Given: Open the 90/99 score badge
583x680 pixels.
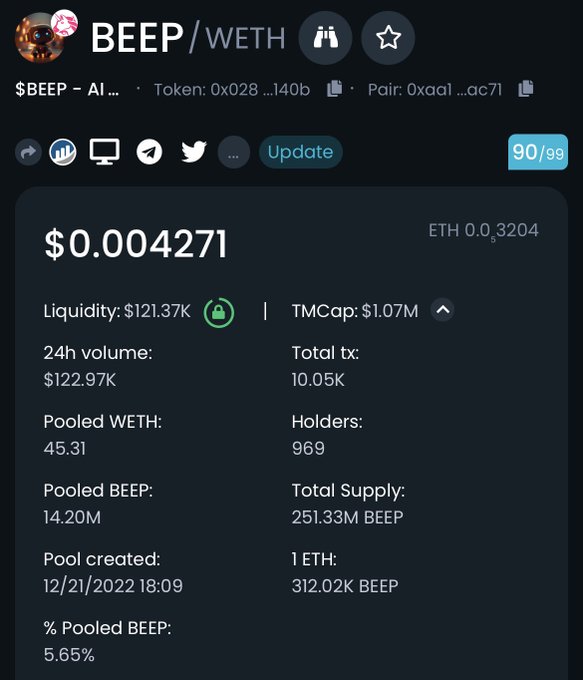Looking at the screenshot, I should pyautogui.click(x=538, y=152).
